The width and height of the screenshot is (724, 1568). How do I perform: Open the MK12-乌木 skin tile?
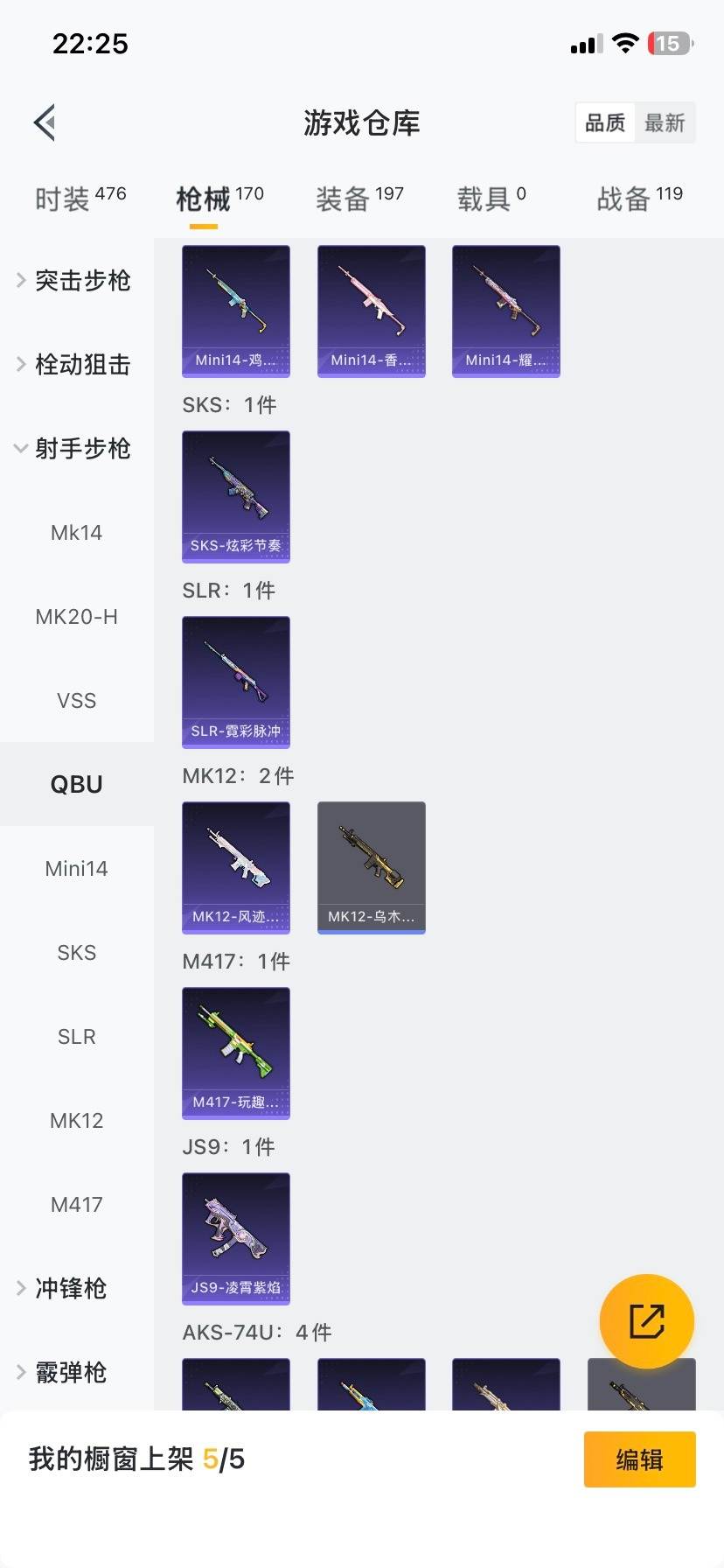click(372, 867)
